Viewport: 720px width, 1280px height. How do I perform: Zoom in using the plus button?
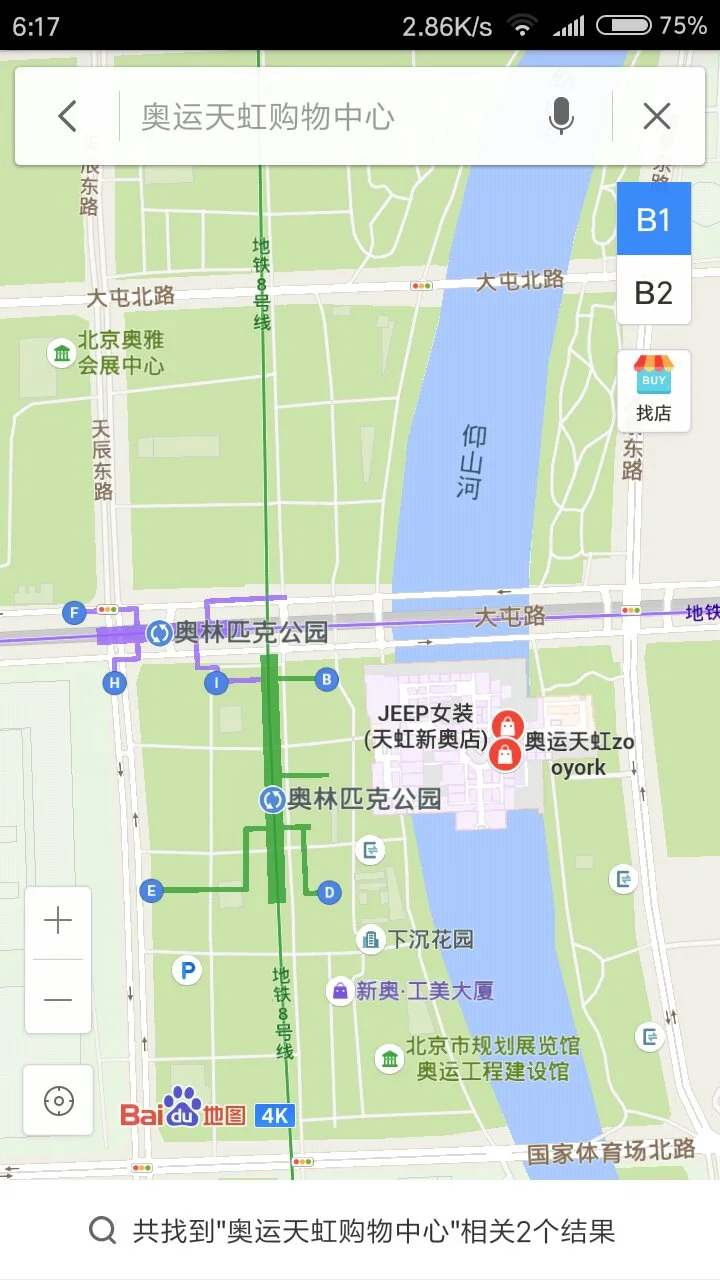pyautogui.click(x=57, y=919)
